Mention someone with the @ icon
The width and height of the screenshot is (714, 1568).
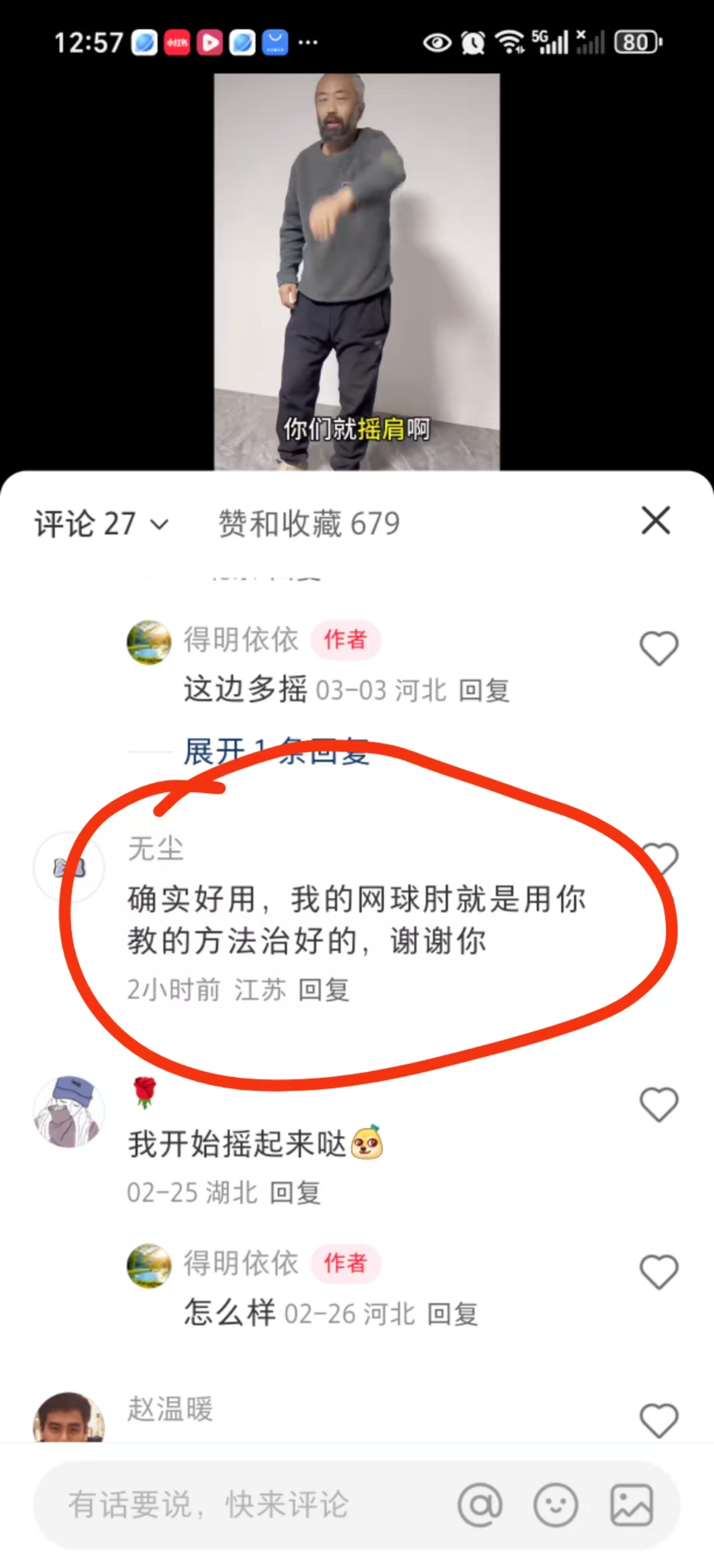(480, 1505)
